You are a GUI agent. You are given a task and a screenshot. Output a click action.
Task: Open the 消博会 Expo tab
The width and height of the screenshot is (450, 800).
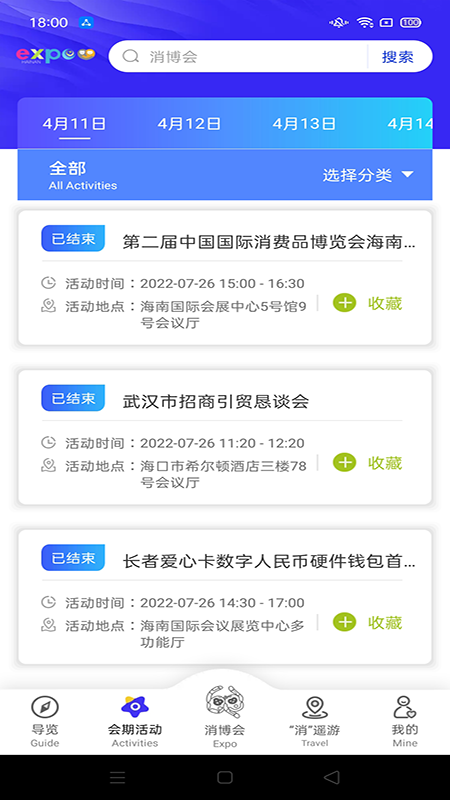[x=225, y=716]
